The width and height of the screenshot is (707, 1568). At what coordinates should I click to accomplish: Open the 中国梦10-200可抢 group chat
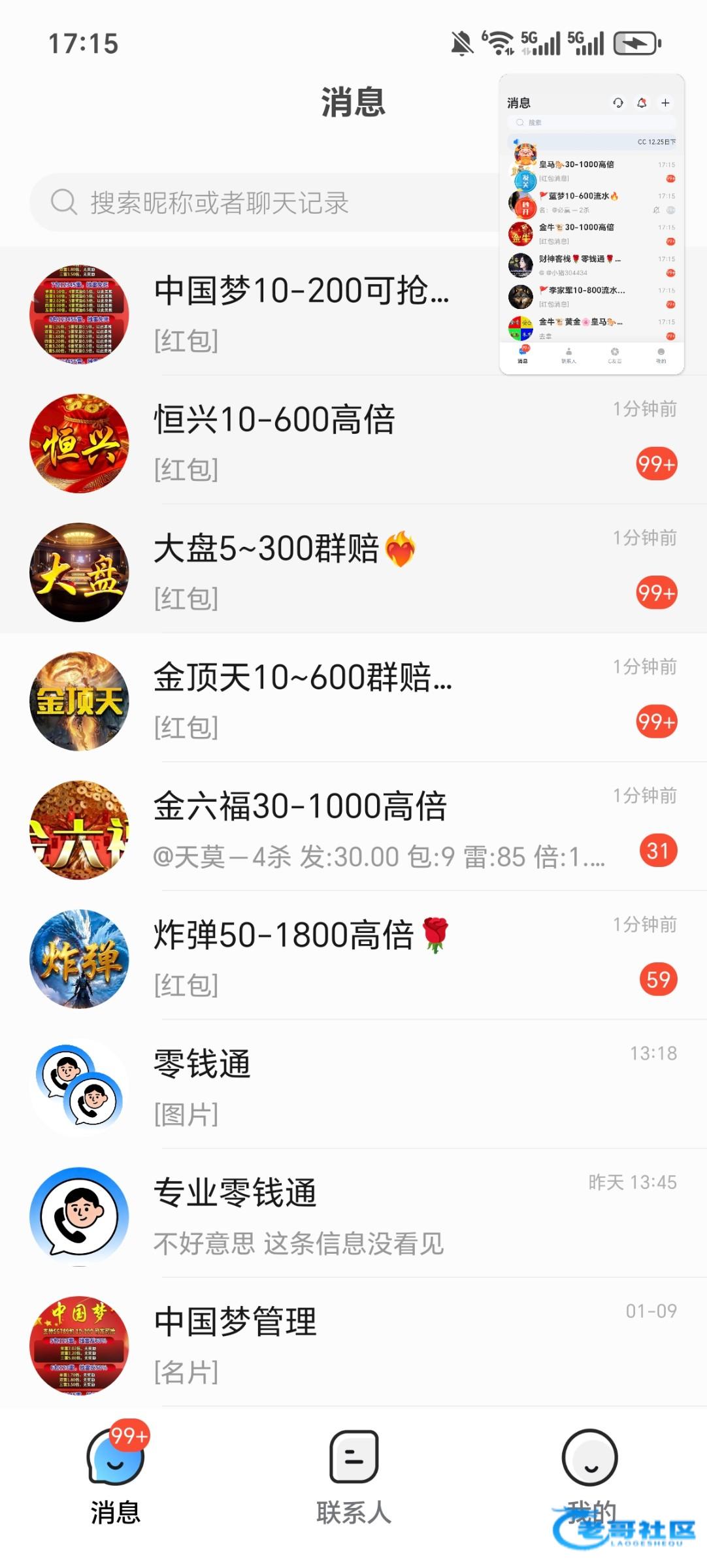click(x=301, y=312)
